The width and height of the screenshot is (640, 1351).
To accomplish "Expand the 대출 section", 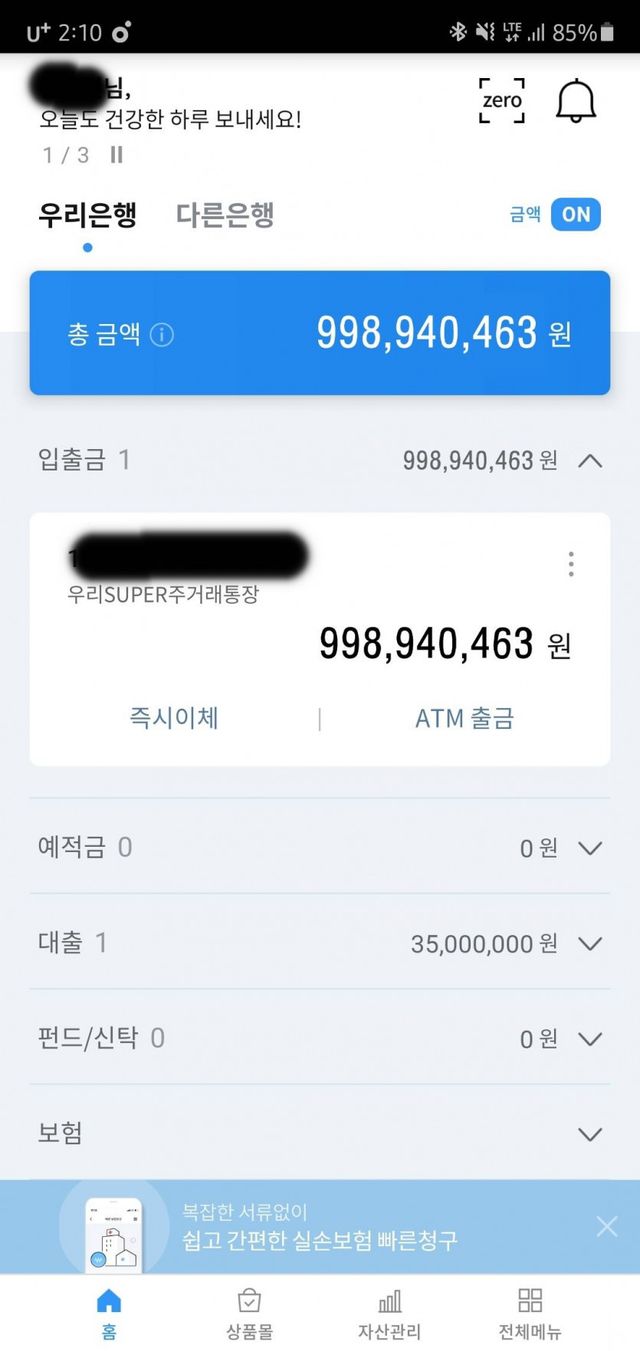I will click(590, 943).
